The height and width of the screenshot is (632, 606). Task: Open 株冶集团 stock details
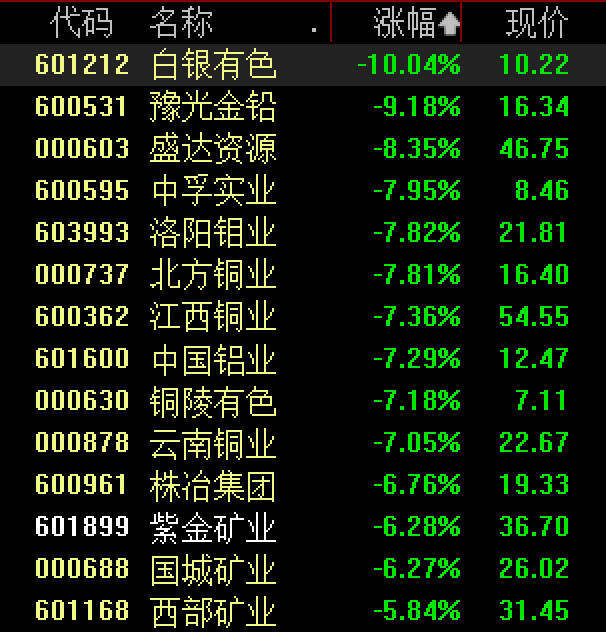click(x=213, y=485)
